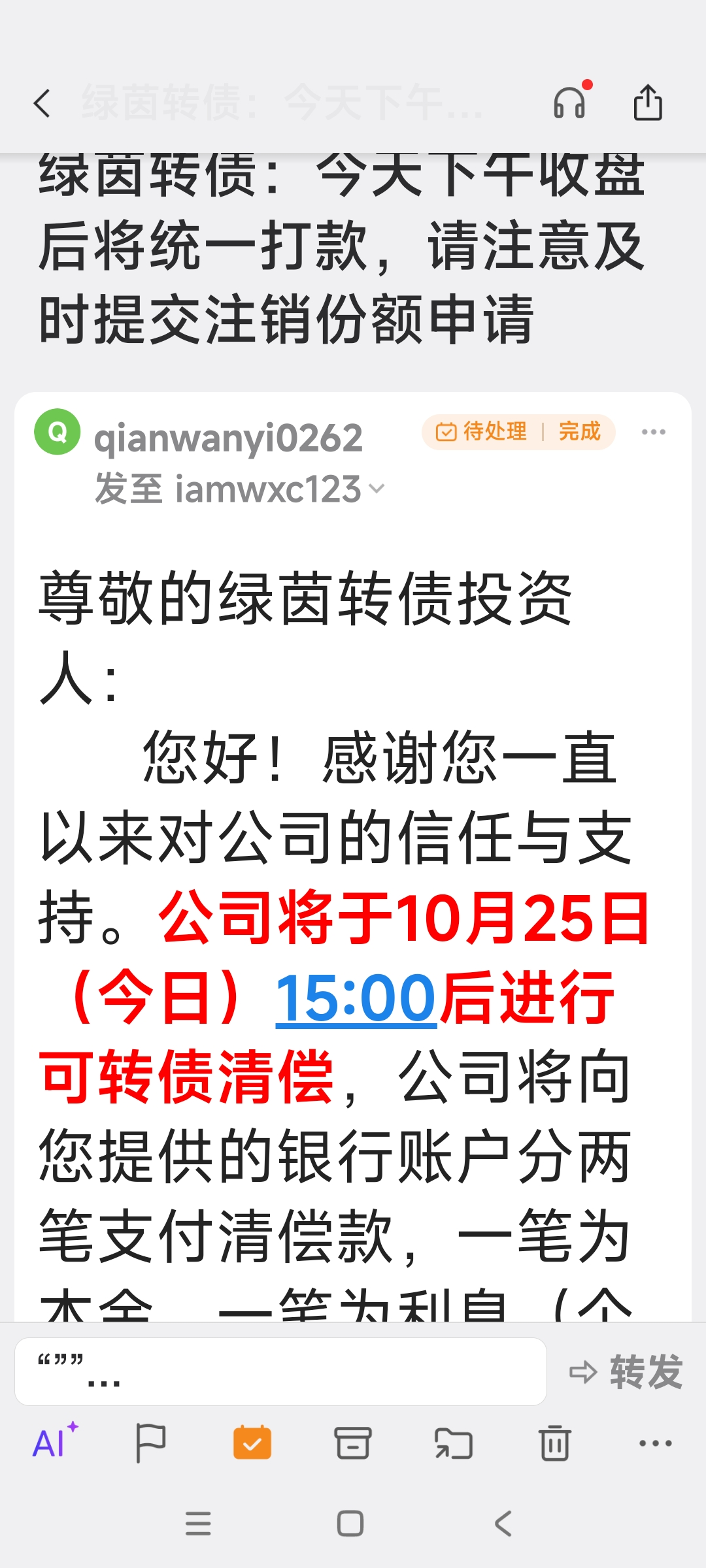Move the email to a folder
This screenshot has height=1568, width=706.
click(454, 1443)
